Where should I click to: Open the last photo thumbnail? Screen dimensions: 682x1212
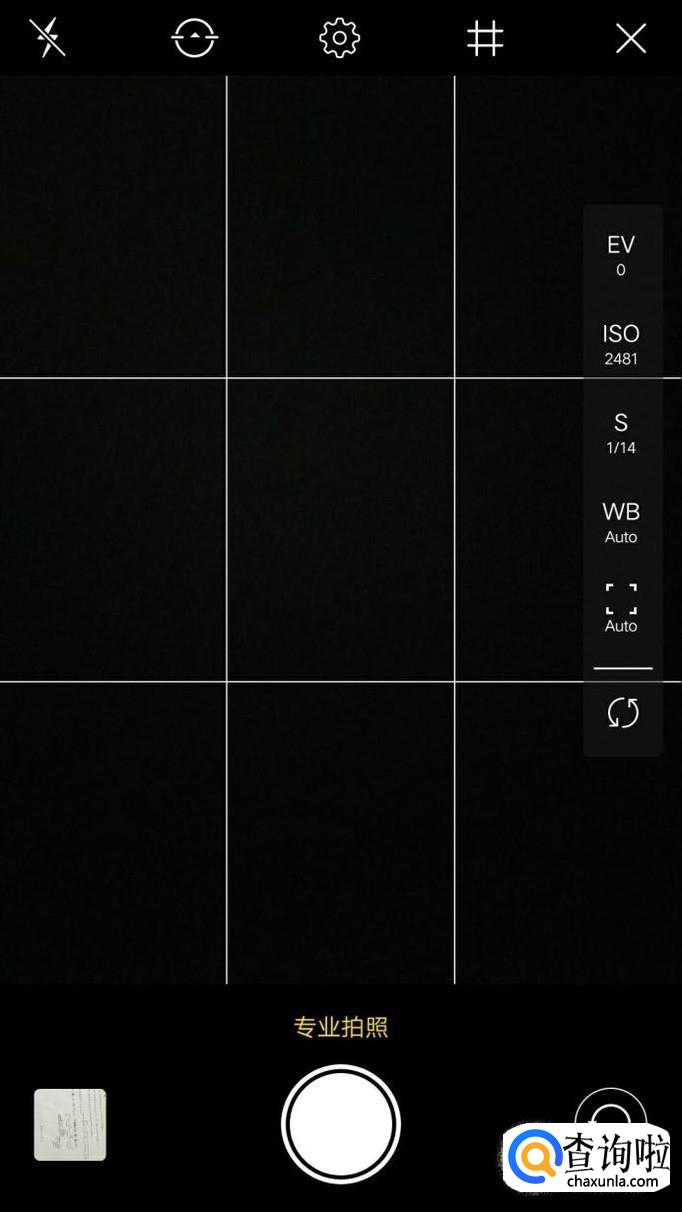click(x=70, y=1125)
